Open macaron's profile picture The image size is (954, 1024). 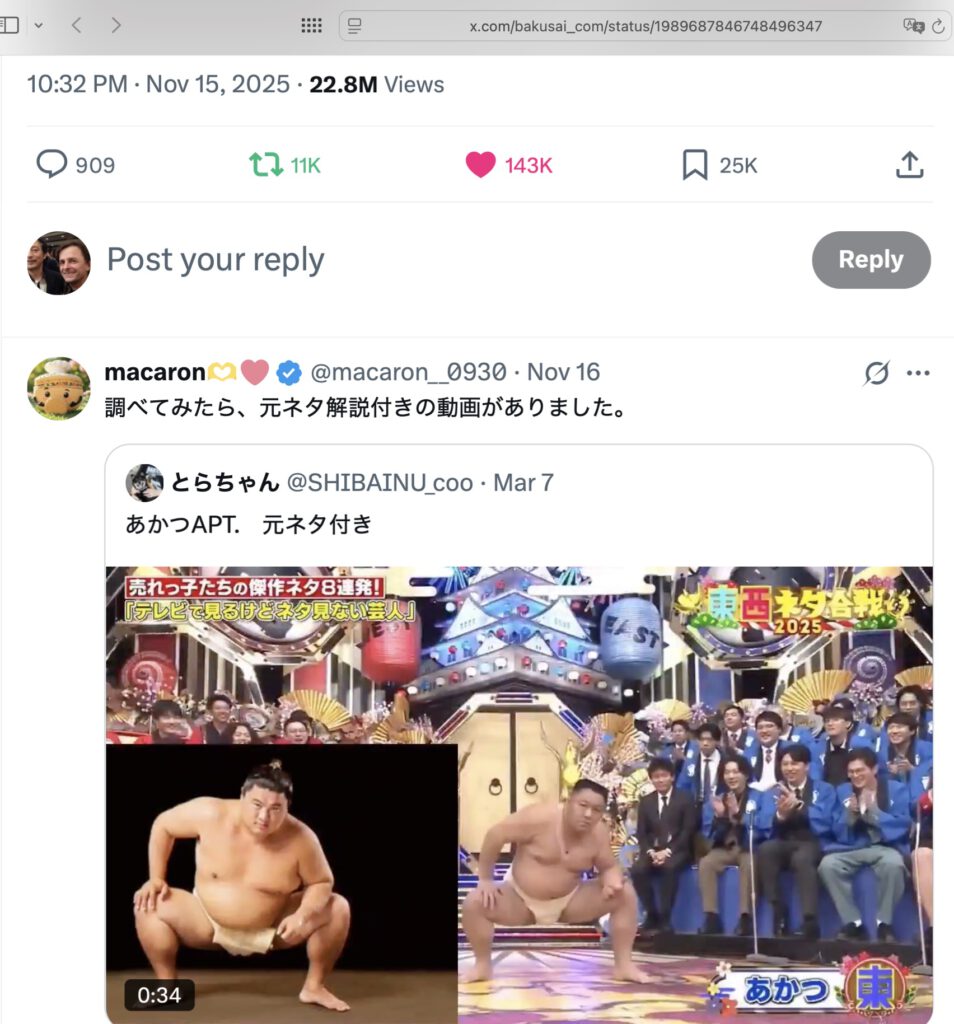click(58, 389)
